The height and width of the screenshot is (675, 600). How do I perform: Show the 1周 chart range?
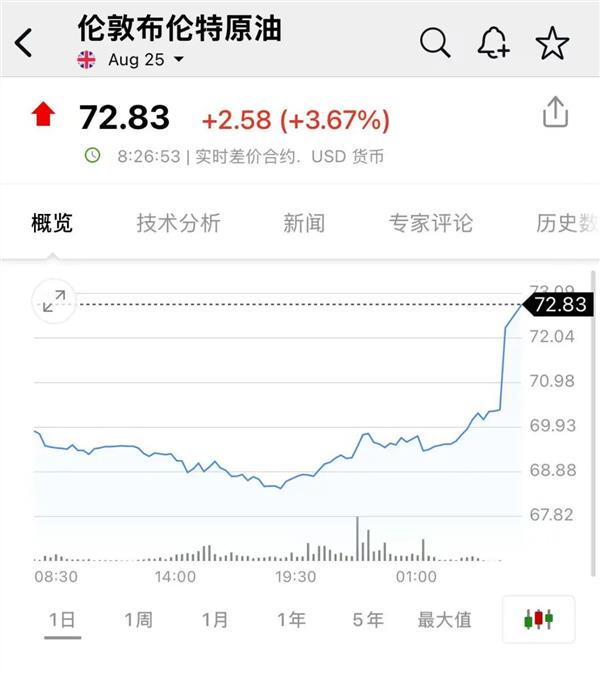(138, 620)
